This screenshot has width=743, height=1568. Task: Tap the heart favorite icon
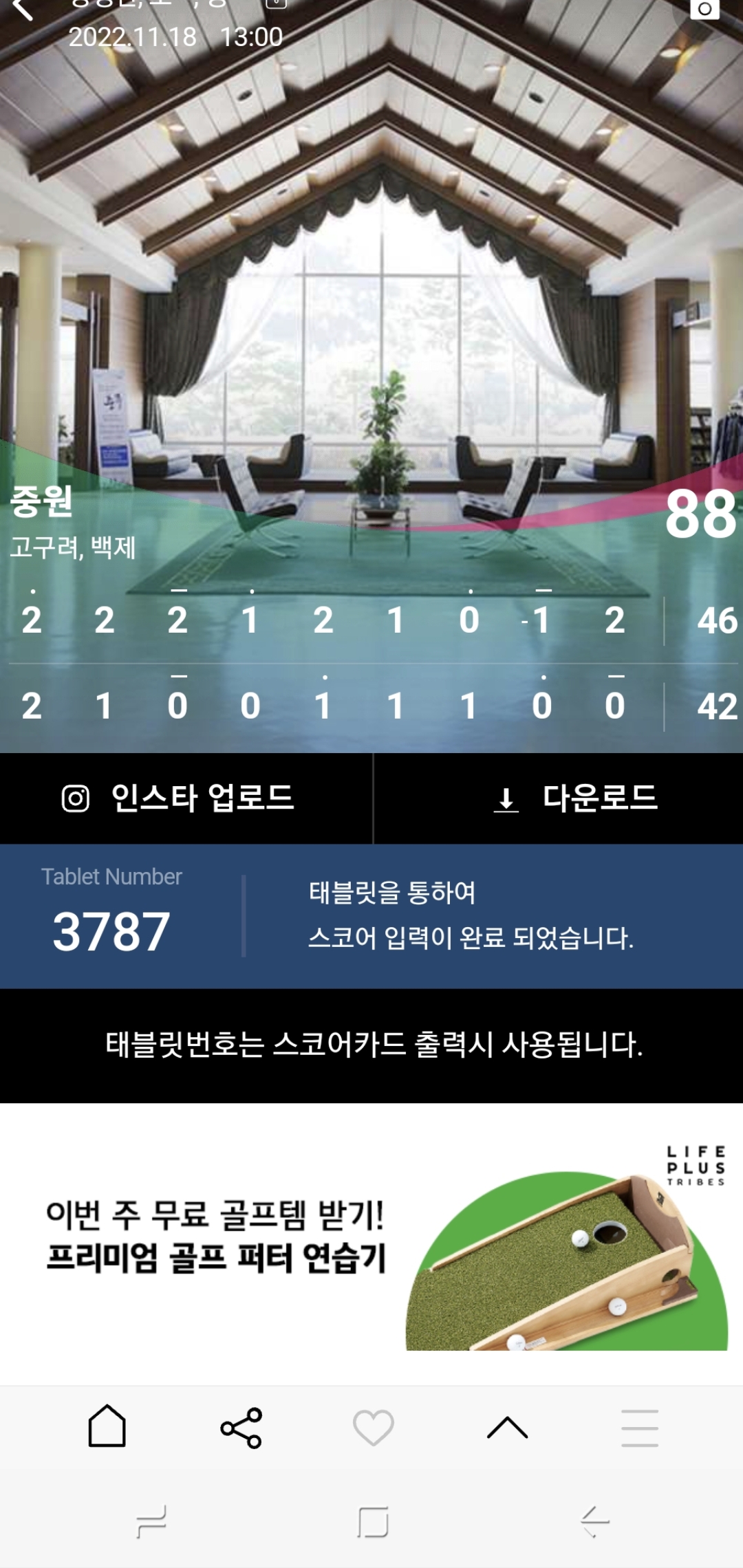pyautogui.click(x=373, y=1428)
